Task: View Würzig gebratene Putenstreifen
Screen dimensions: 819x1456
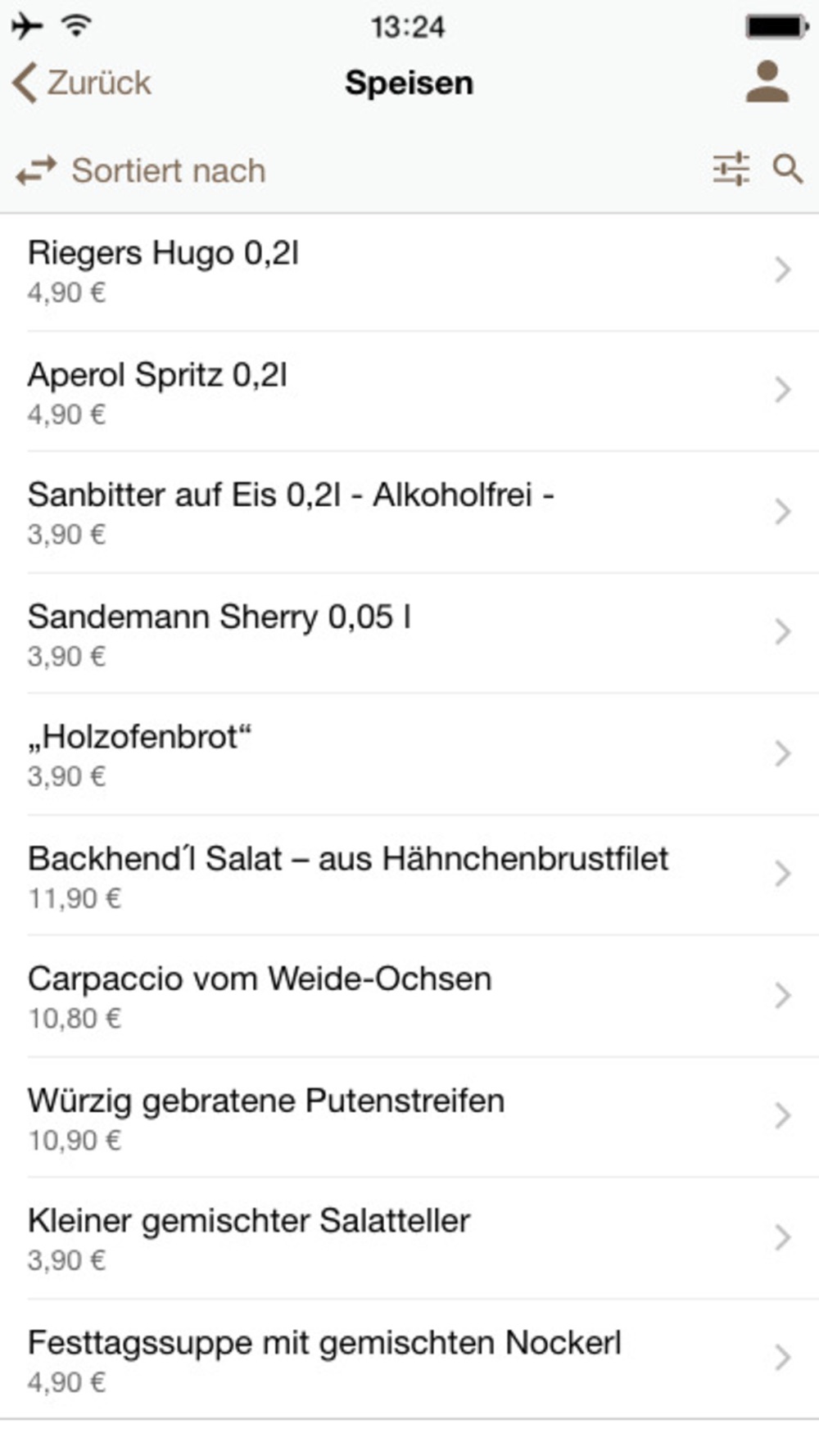Action: click(409, 1117)
